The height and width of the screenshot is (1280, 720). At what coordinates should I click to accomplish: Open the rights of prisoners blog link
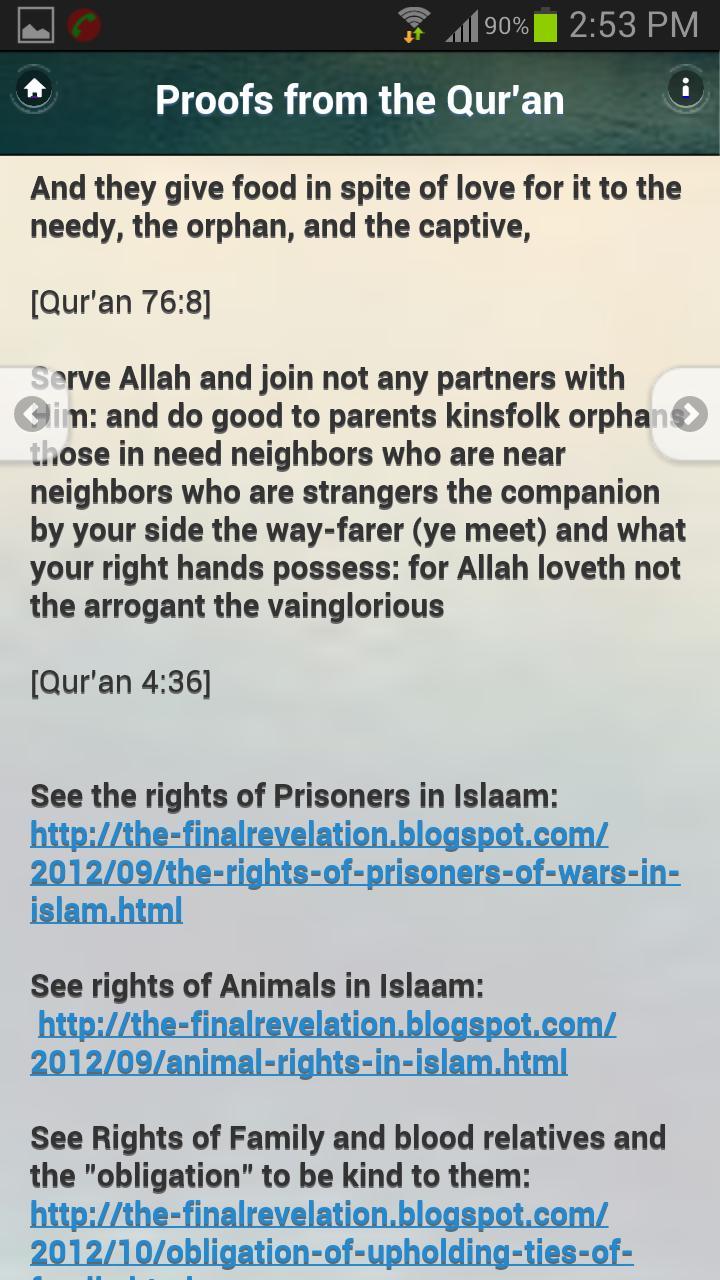355,872
